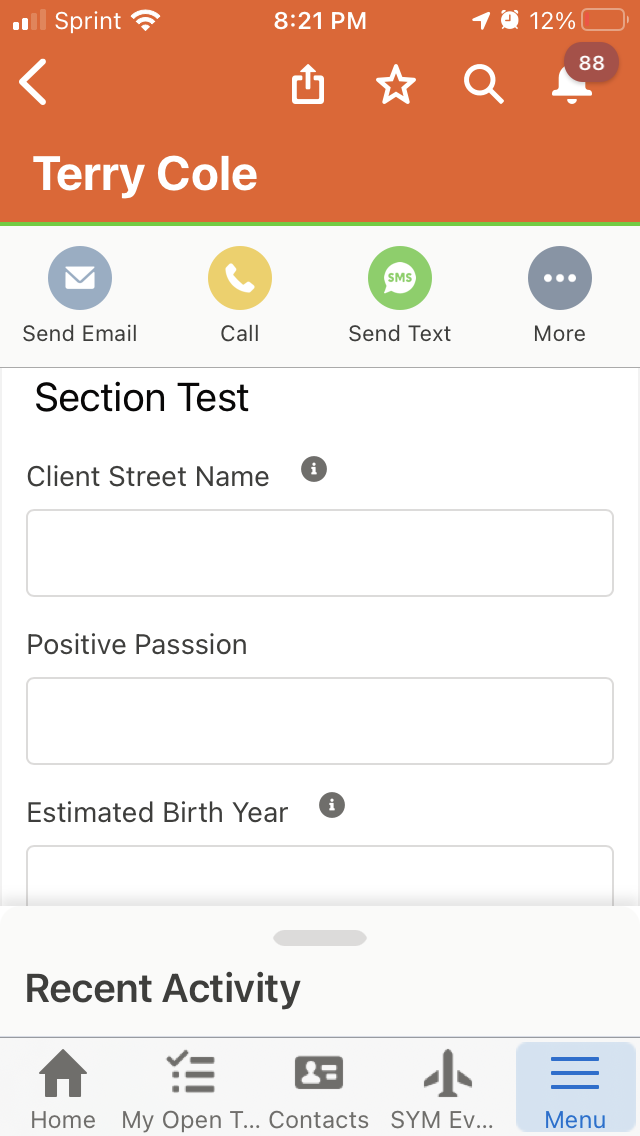Screen dimensions: 640x1136
Task: Share Terry Cole's record
Action: coord(307,84)
